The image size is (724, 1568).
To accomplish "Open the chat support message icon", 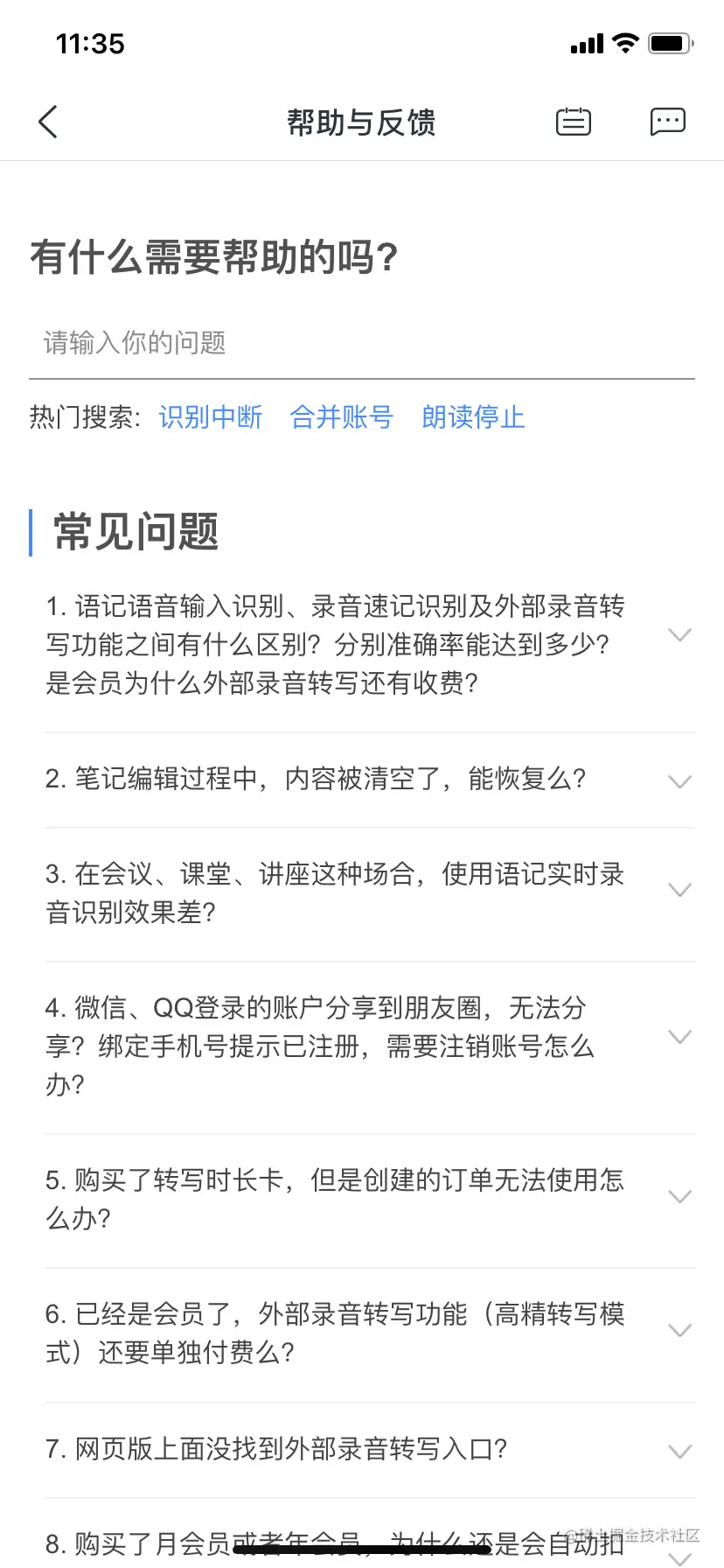I will click(x=667, y=122).
